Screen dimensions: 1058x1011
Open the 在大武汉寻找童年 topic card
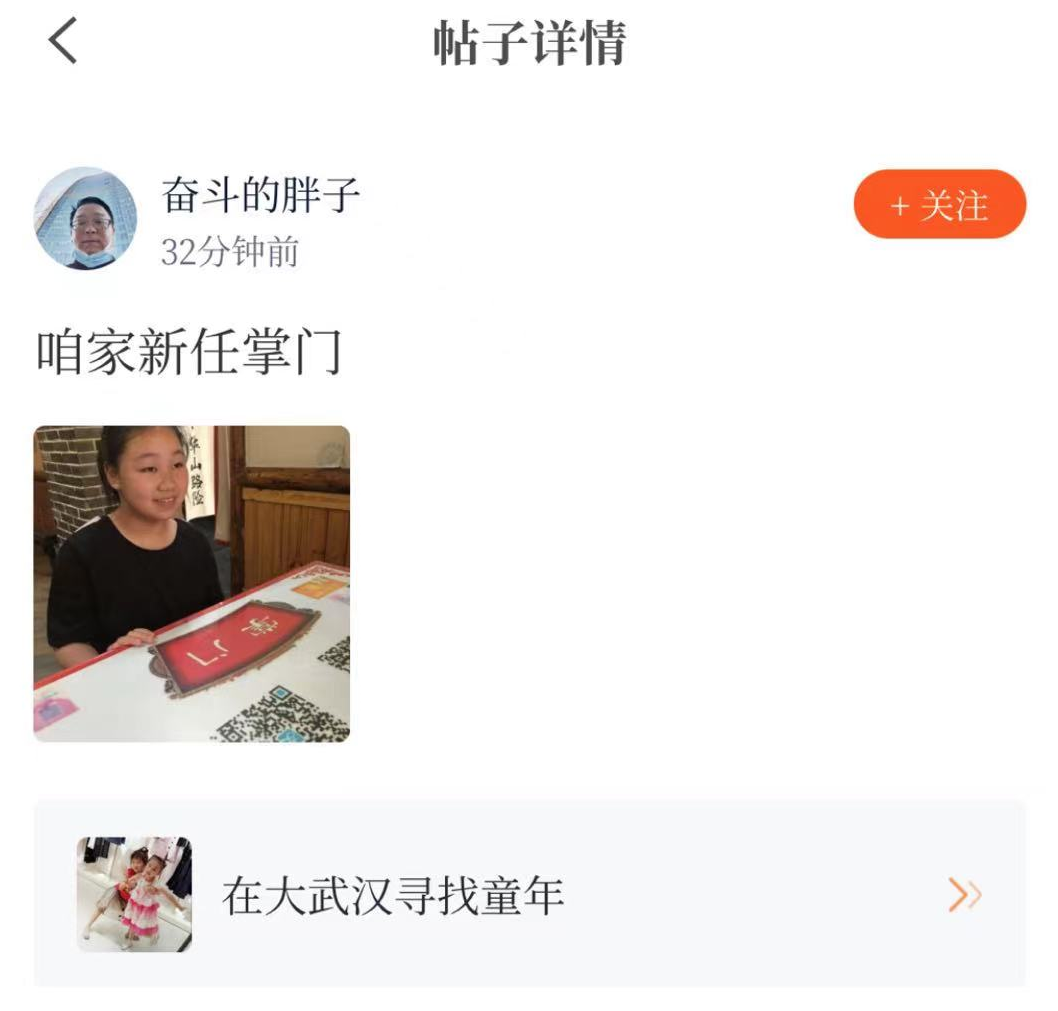click(x=529, y=894)
